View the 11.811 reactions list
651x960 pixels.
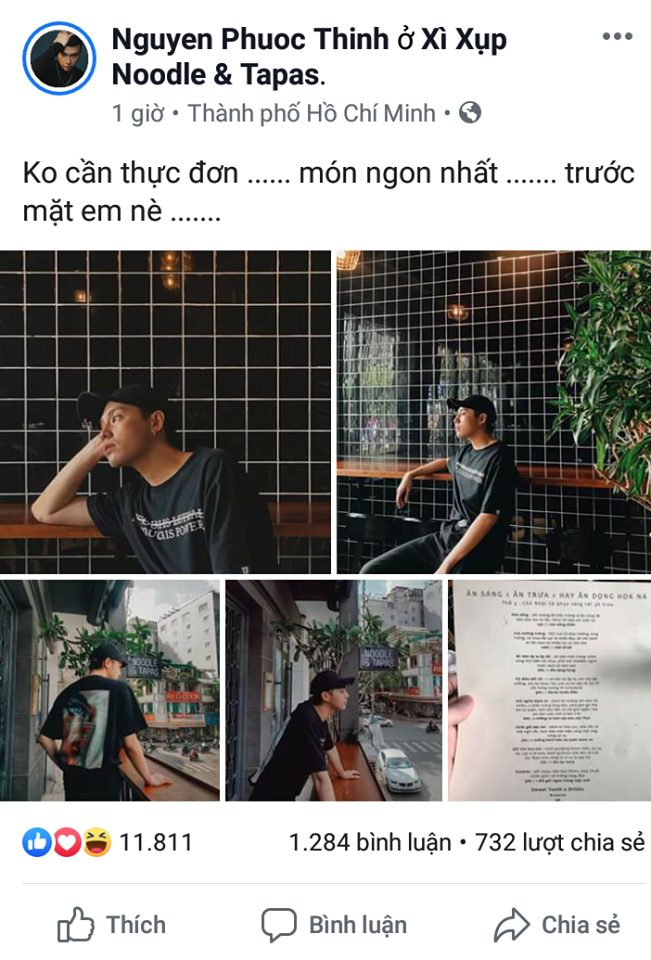point(107,843)
